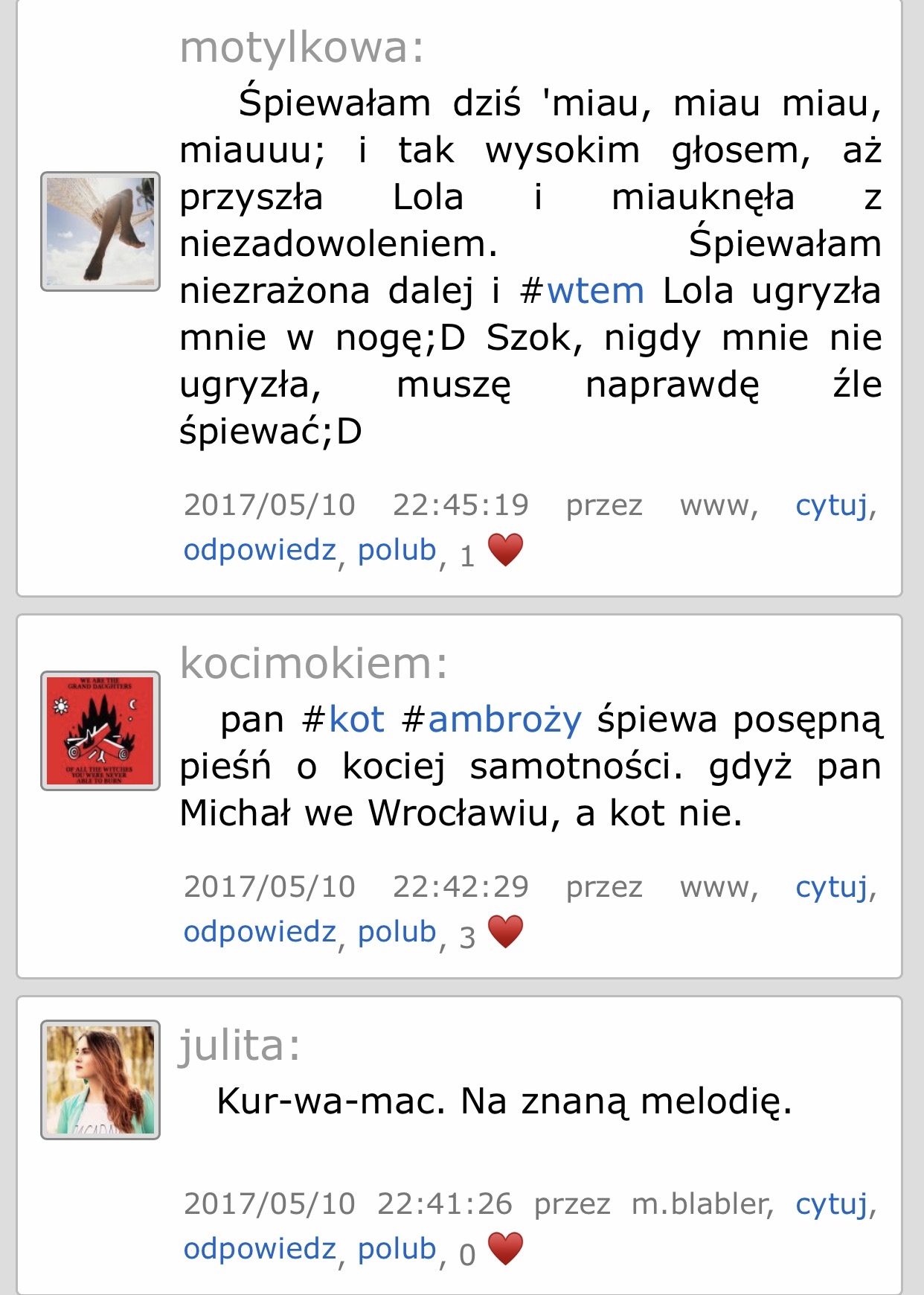Like julita's post with polub
Screen dimensions: 924x1295
click(397, 1248)
